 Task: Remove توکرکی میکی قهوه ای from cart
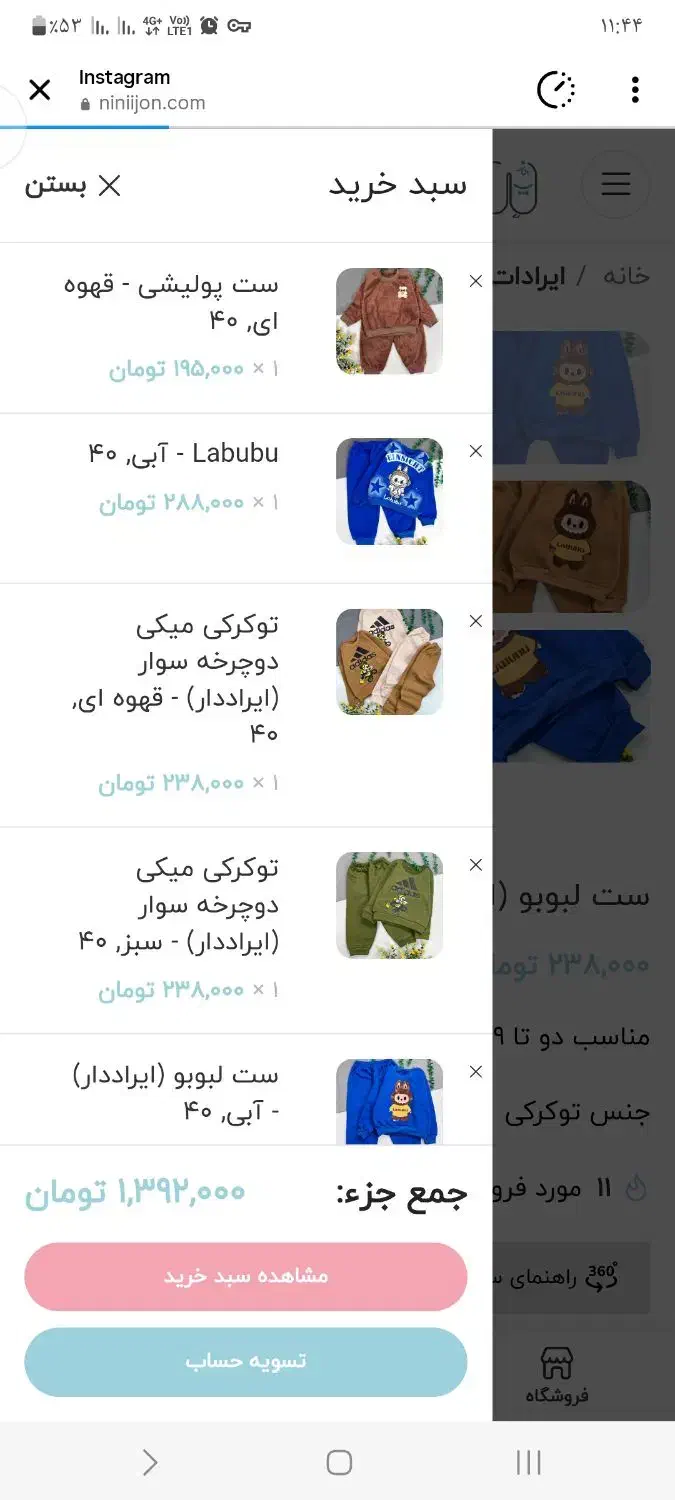[476, 622]
